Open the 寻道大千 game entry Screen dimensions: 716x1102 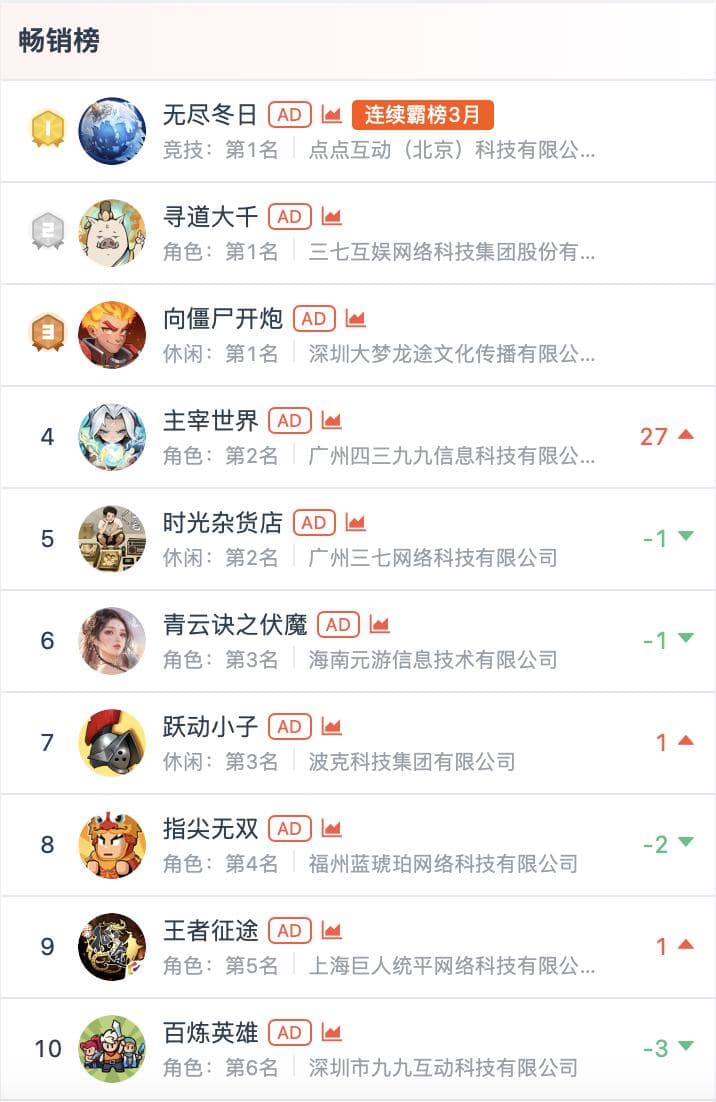(x=210, y=217)
